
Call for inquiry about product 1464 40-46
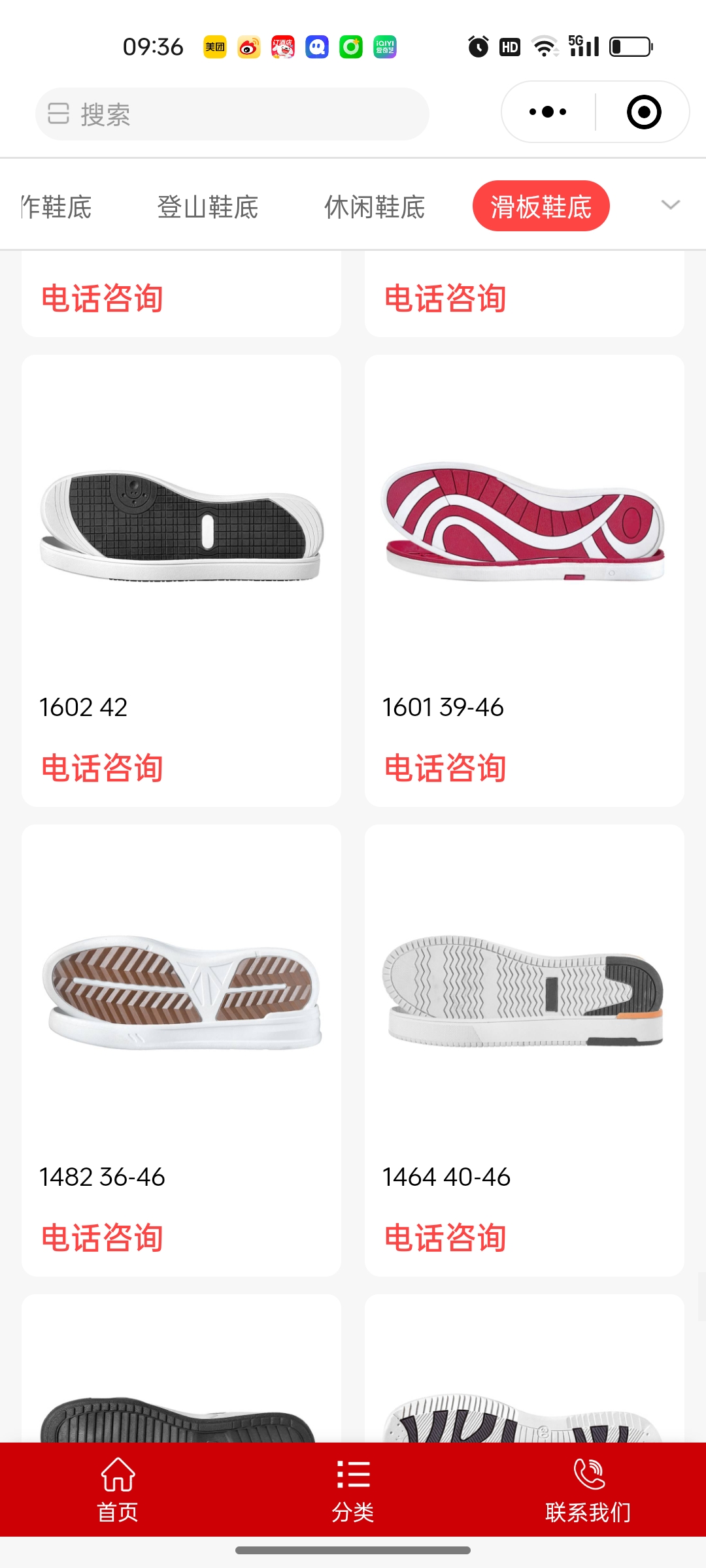click(x=445, y=1238)
